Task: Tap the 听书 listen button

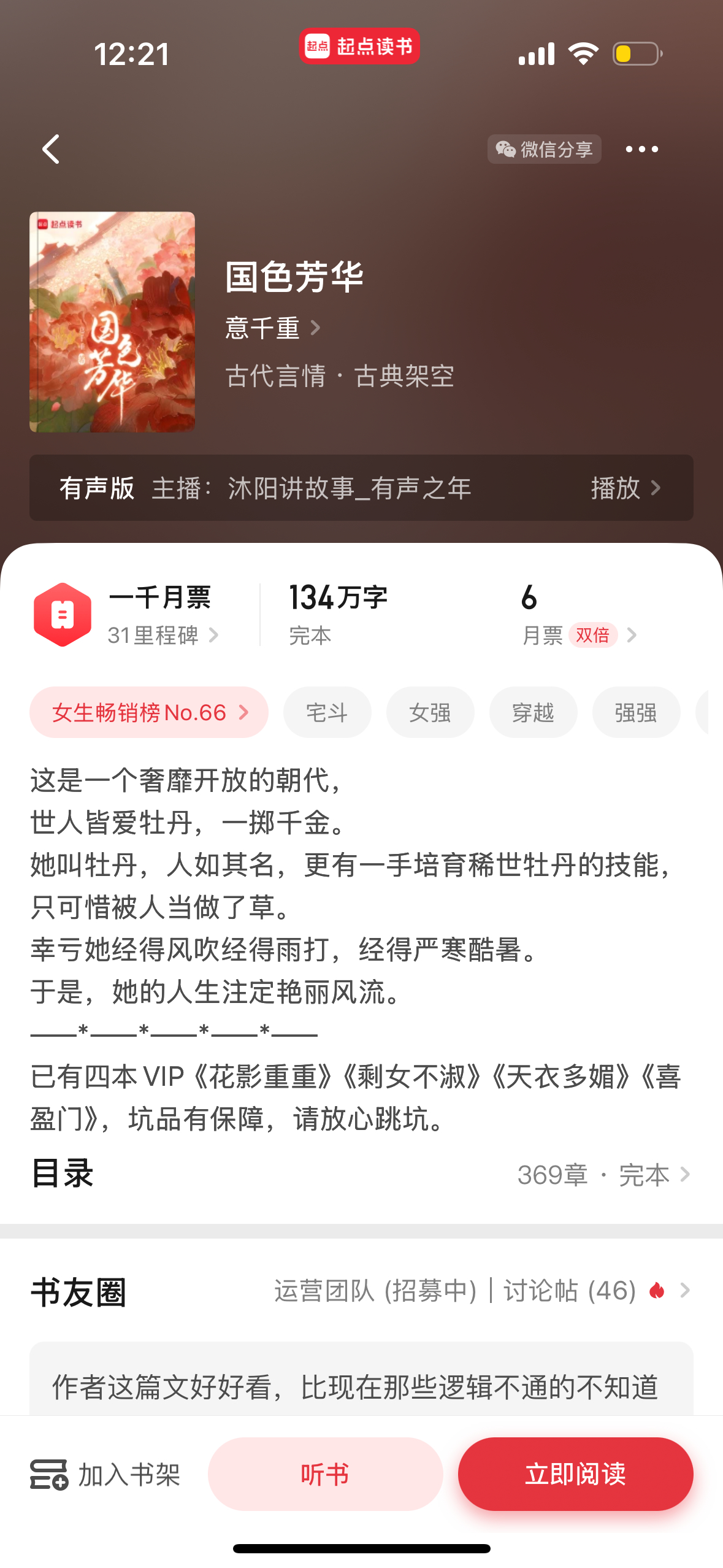Action: point(325,1474)
